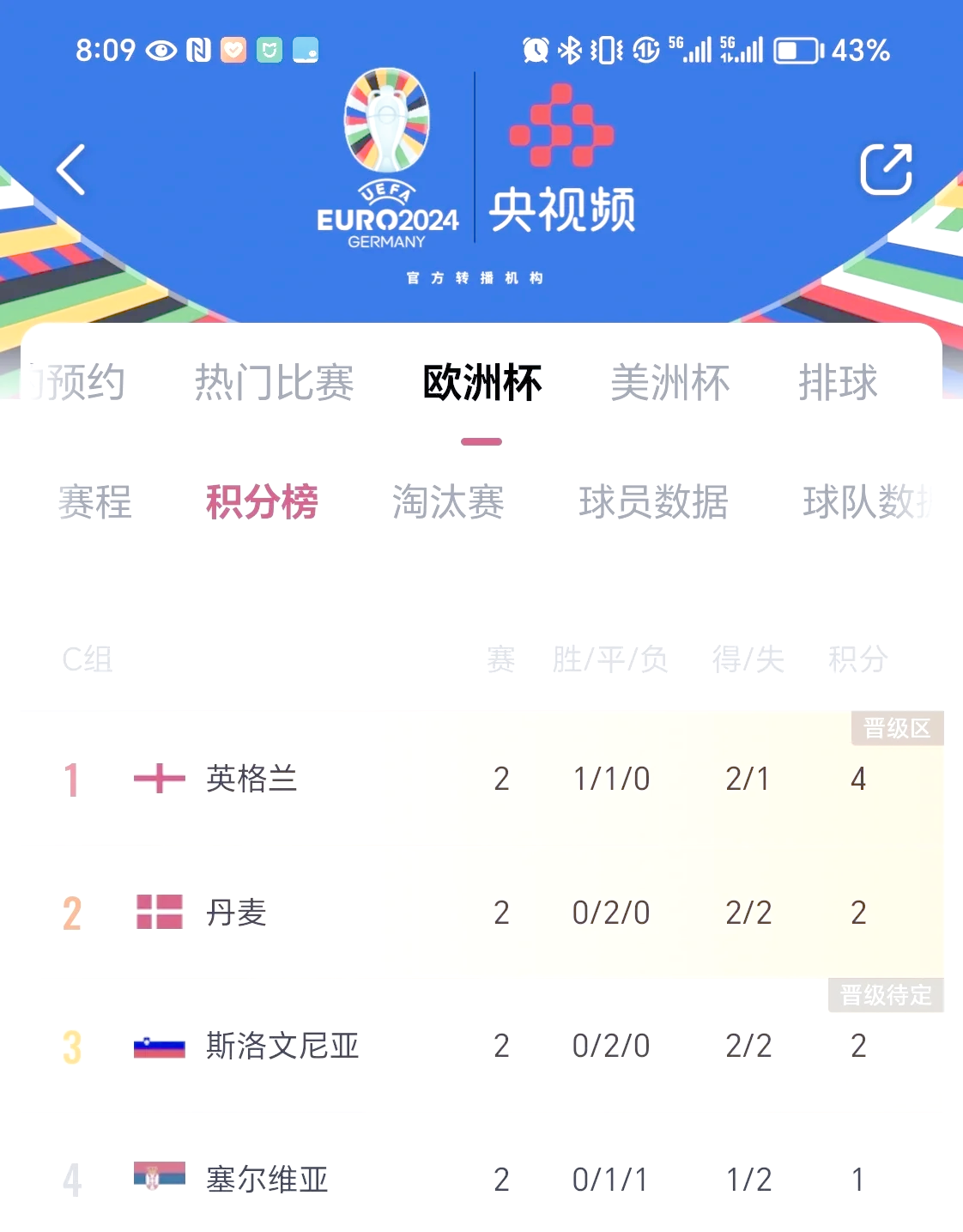Switch to the 淘汰赛 sub-tab
Viewport: 963px width, 1232px height.
pyautogui.click(x=448, y=502)
